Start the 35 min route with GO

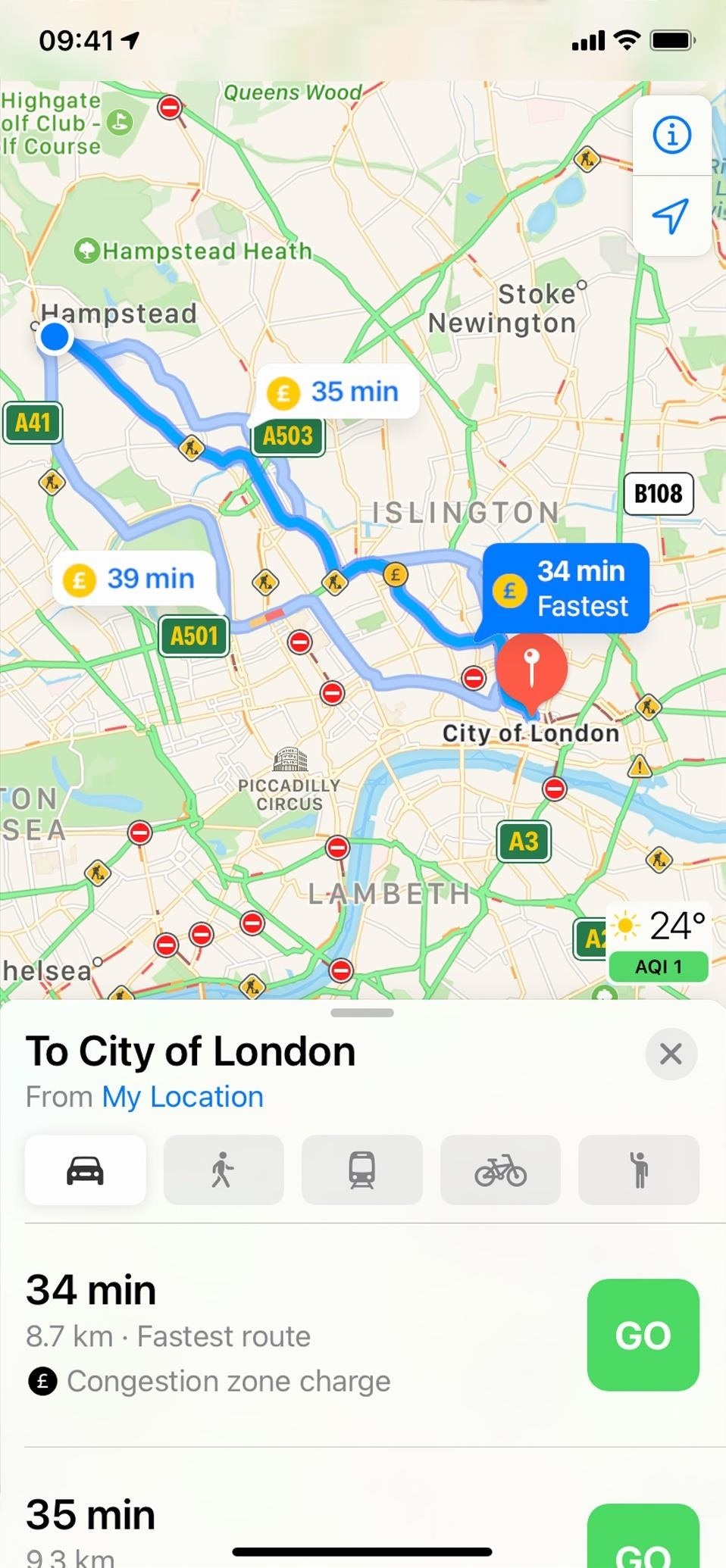643,1541
